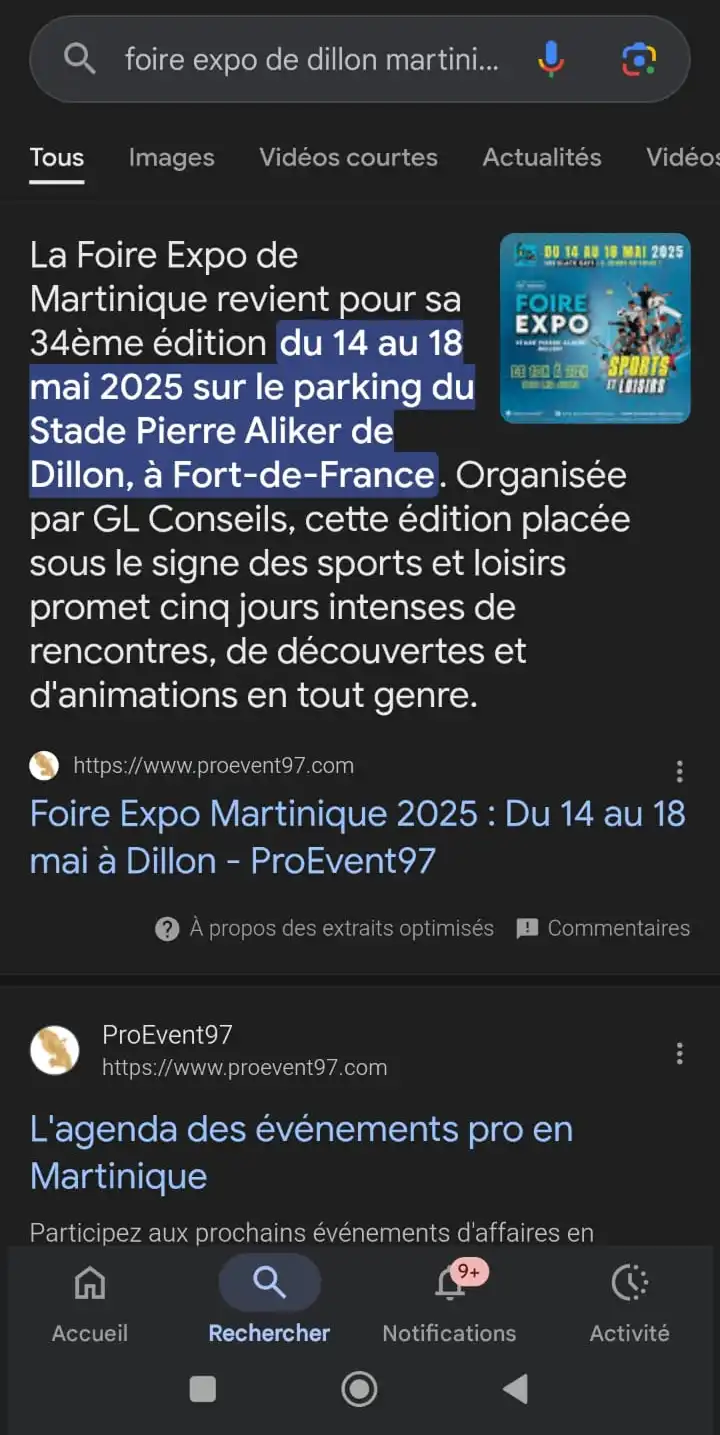
Task: Open Google Lens camera search
Action: tap(638, 60)
